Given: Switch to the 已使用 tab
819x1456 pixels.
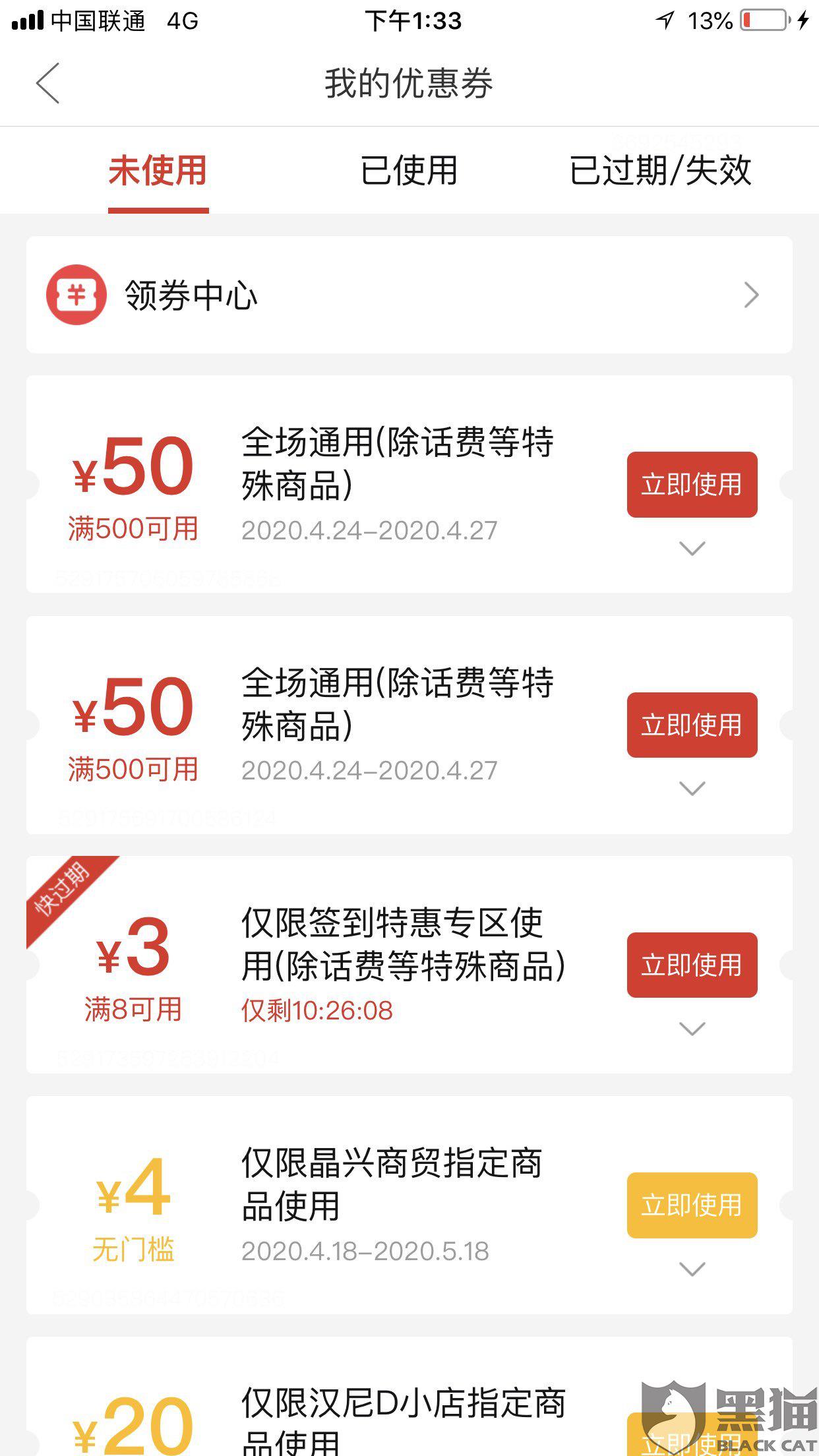Looking at the screenshot, I should (x=409, y=171).
